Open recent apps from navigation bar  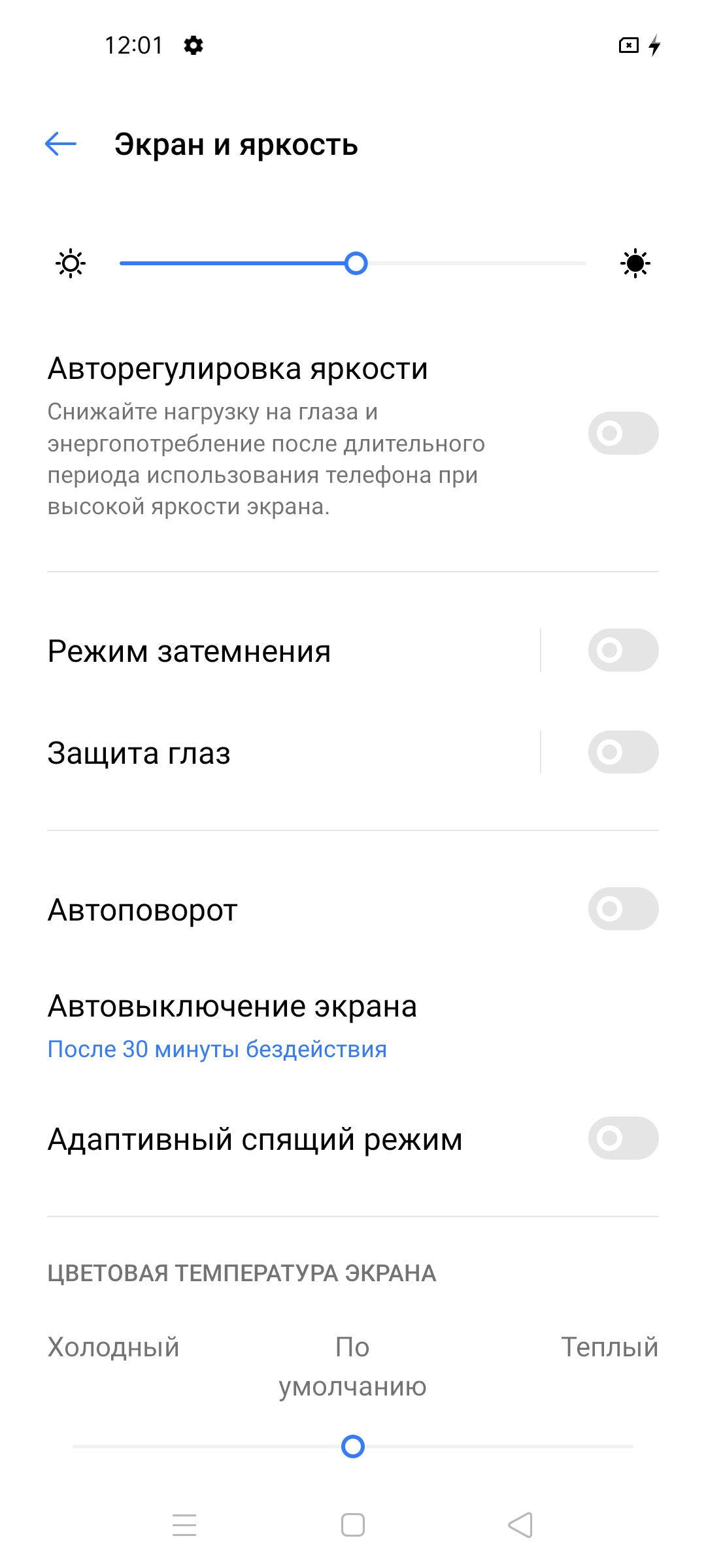[x=184, y=1525]
